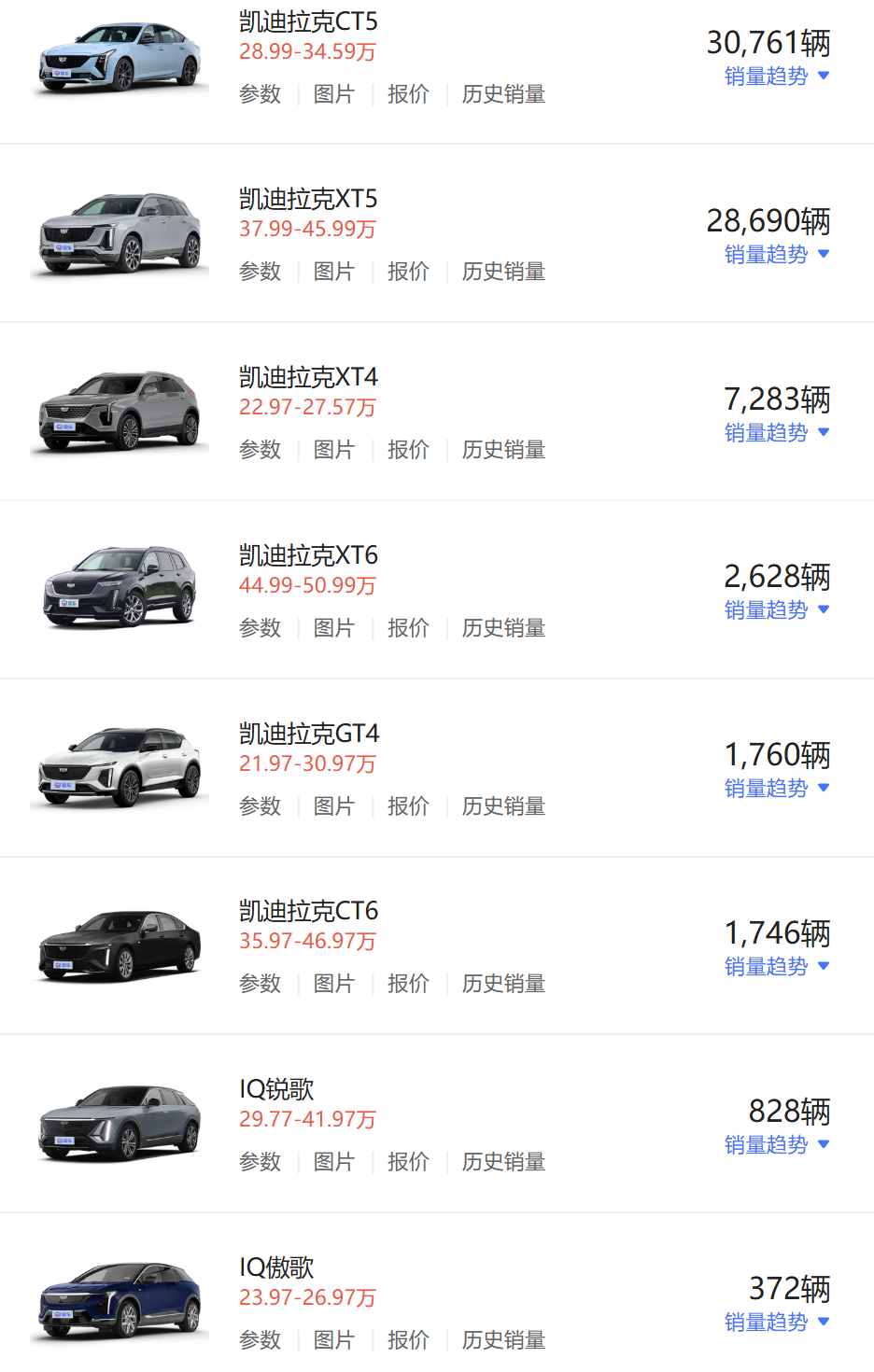Show 销量趋势 for 凯迪拉克GT4
This screenshot has height=1372, width=874.
click(776, 789)
